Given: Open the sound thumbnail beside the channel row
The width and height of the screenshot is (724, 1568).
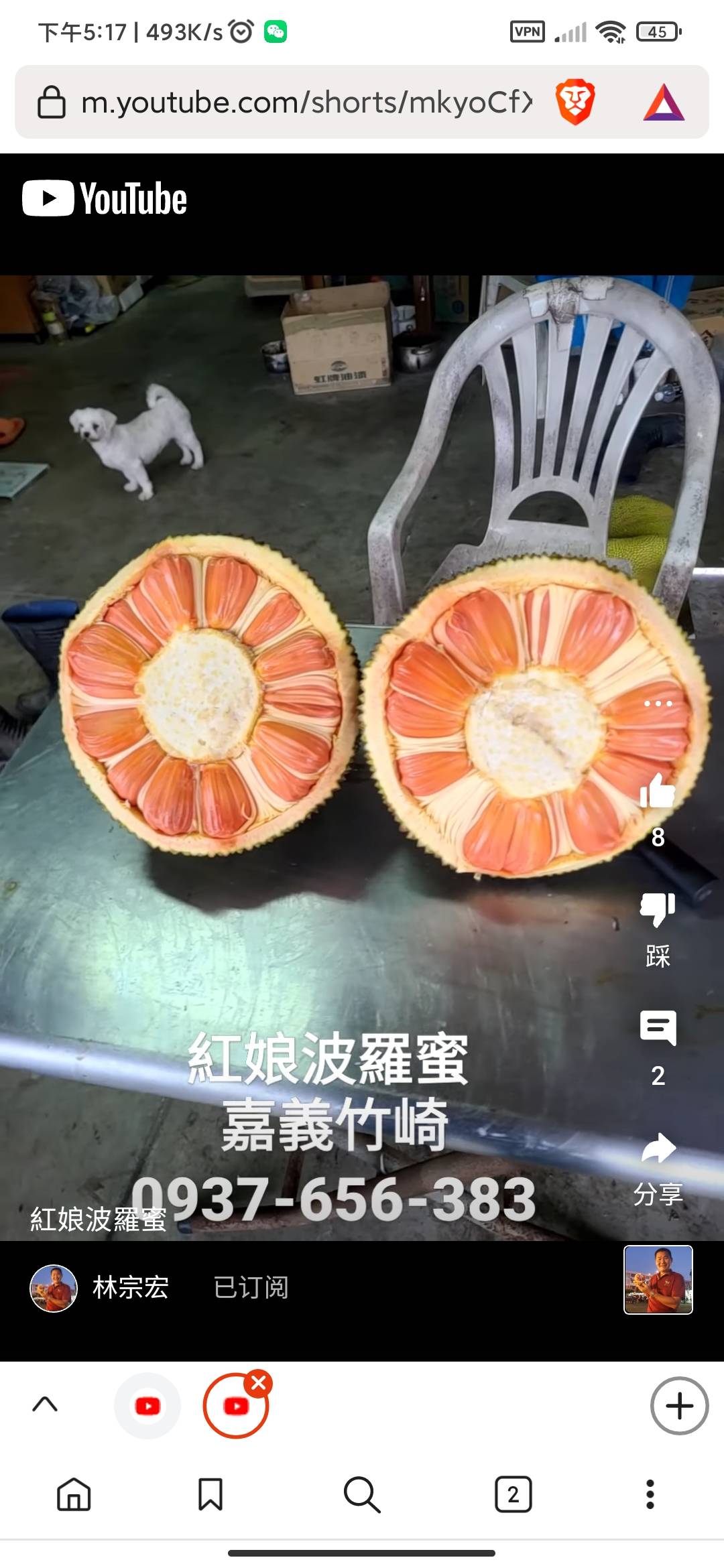Looking at the screenshot, I should pyautogui.click(x=658, y=1280).
